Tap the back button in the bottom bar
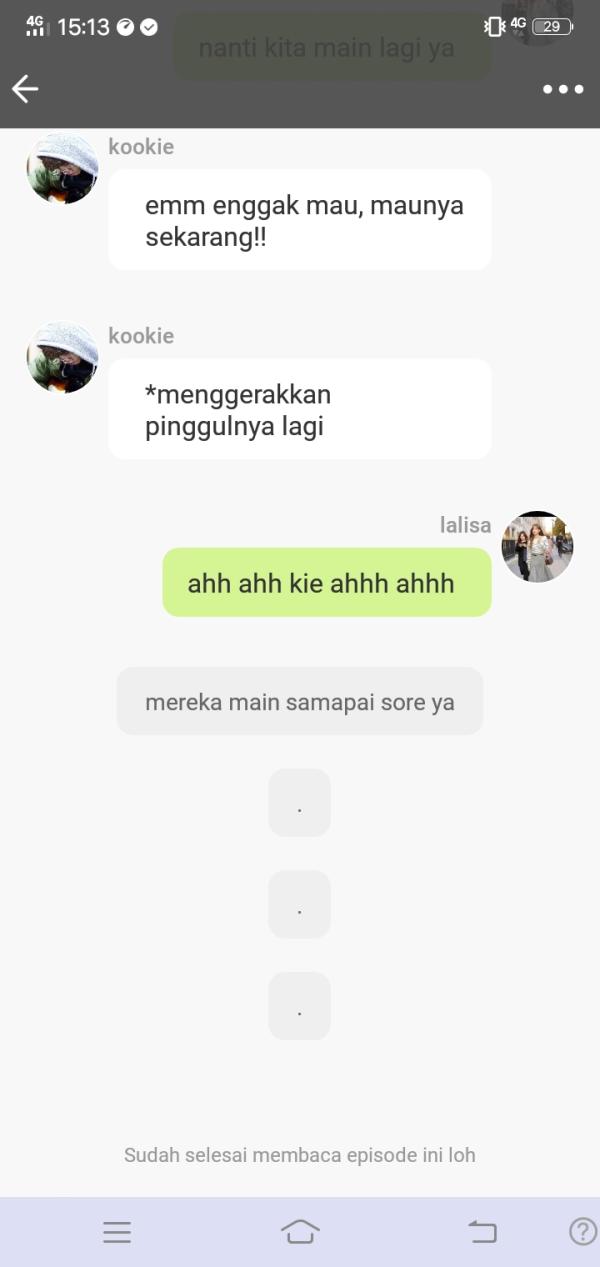Screen dimensions: 600x1267 482,1232
